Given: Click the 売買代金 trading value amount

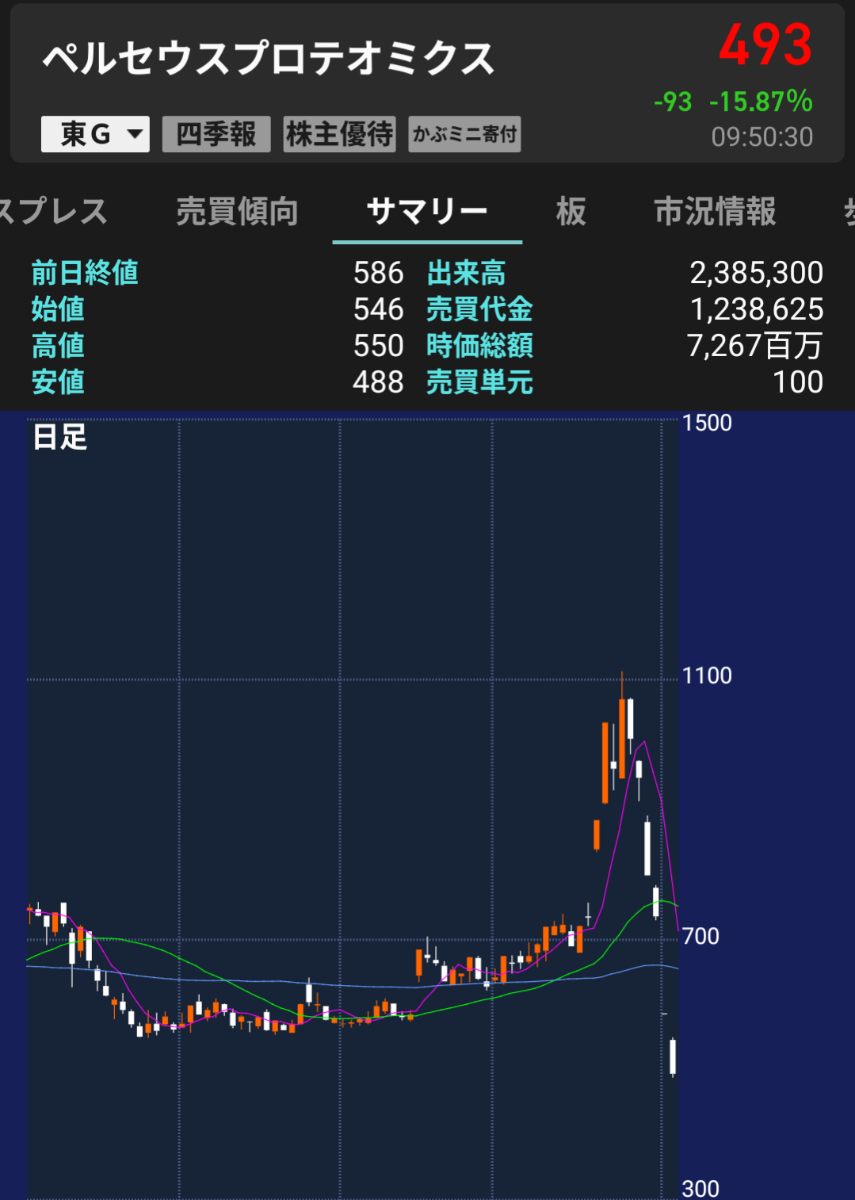Looking at the screenshot, I should [x=758, y=310].
